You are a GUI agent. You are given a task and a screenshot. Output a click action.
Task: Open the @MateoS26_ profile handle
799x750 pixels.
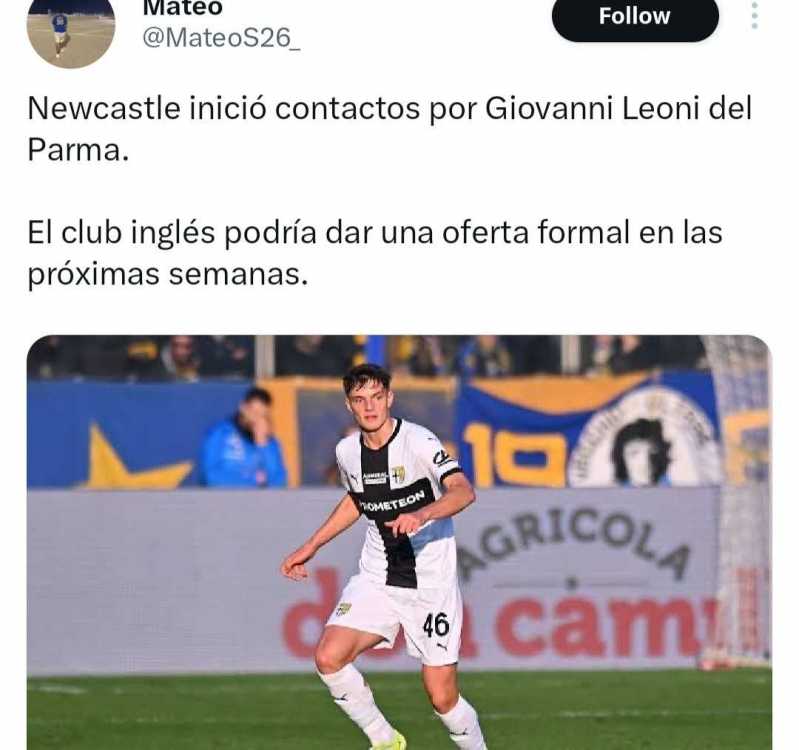coord(220,38)
